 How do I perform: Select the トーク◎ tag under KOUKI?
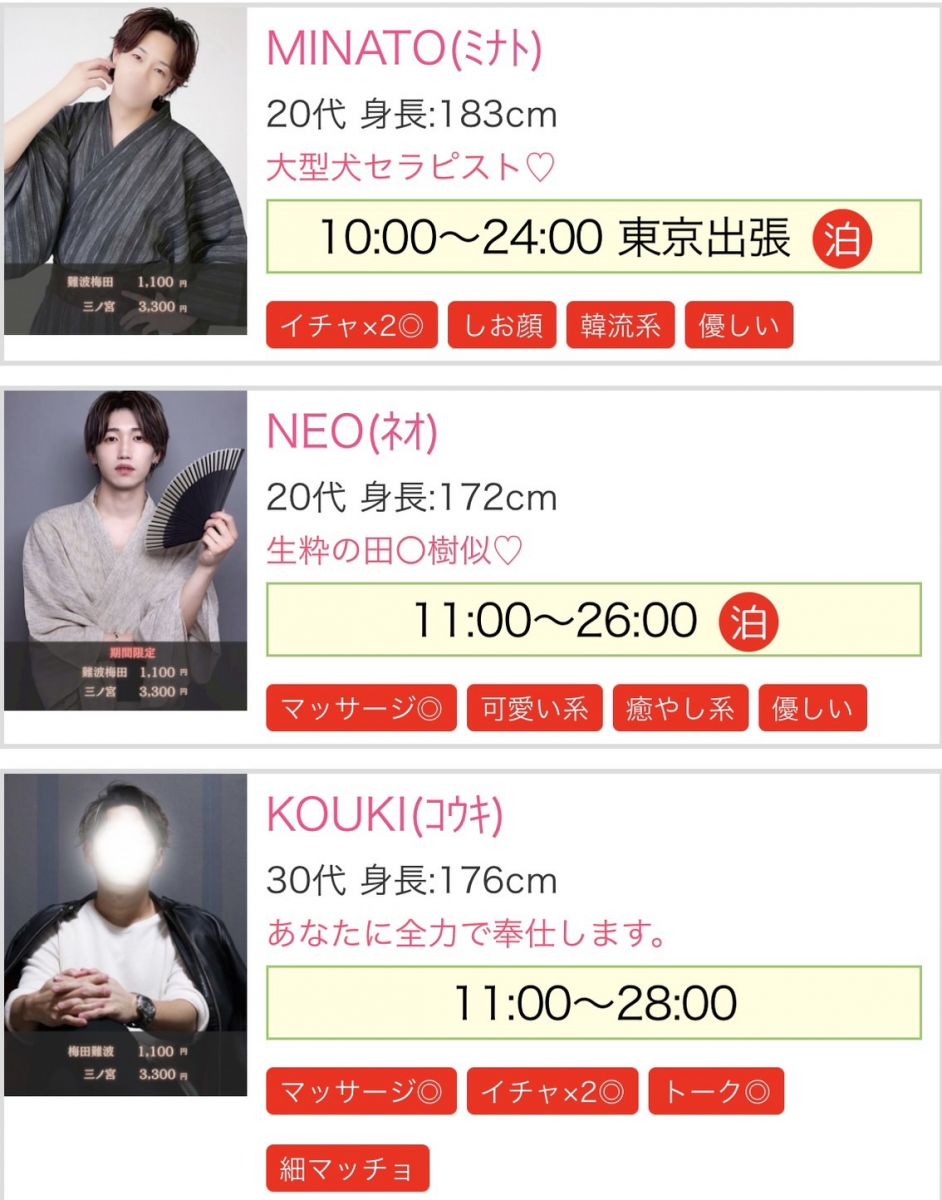click(716, 1091)
